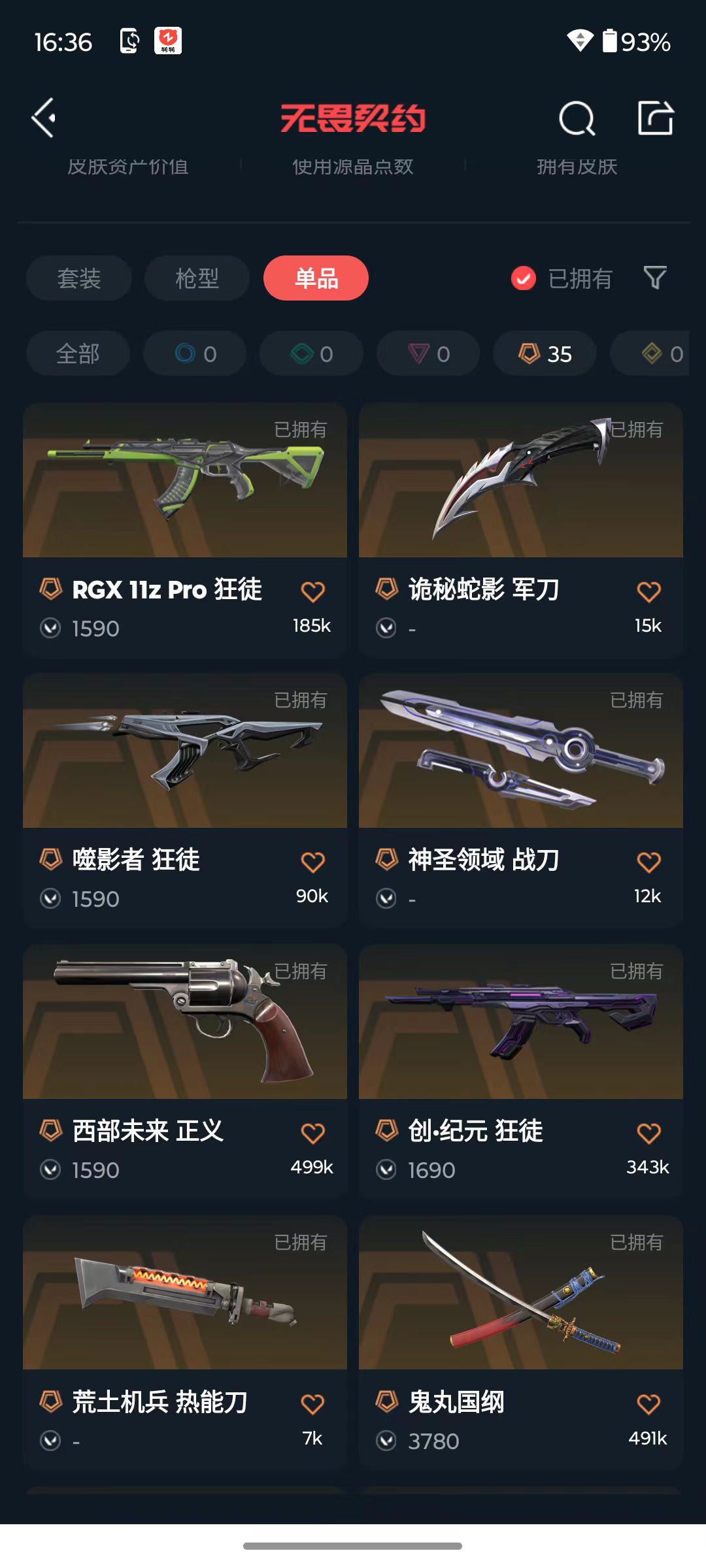Like the 神圣领域 战刀 skin
Viewport: 706px width, 1568px height.
pyautogui.click(x=649, y=862)
